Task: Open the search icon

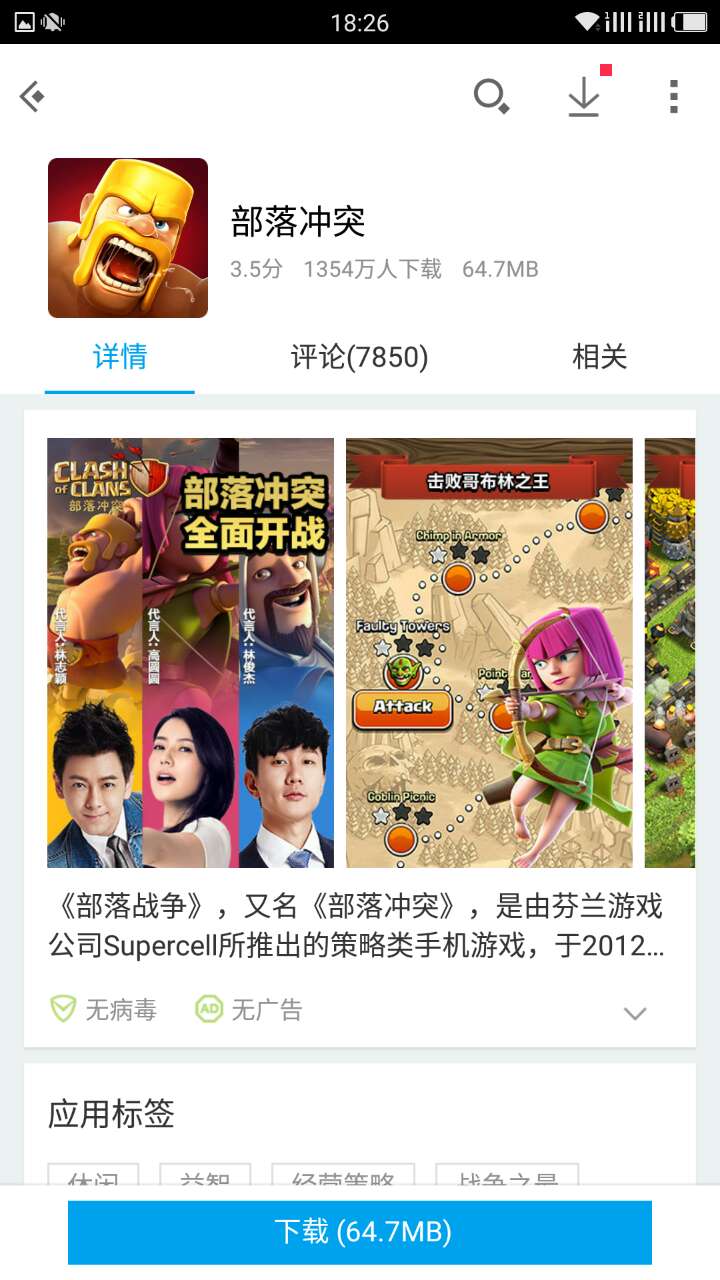Action: tap(490, 97)
